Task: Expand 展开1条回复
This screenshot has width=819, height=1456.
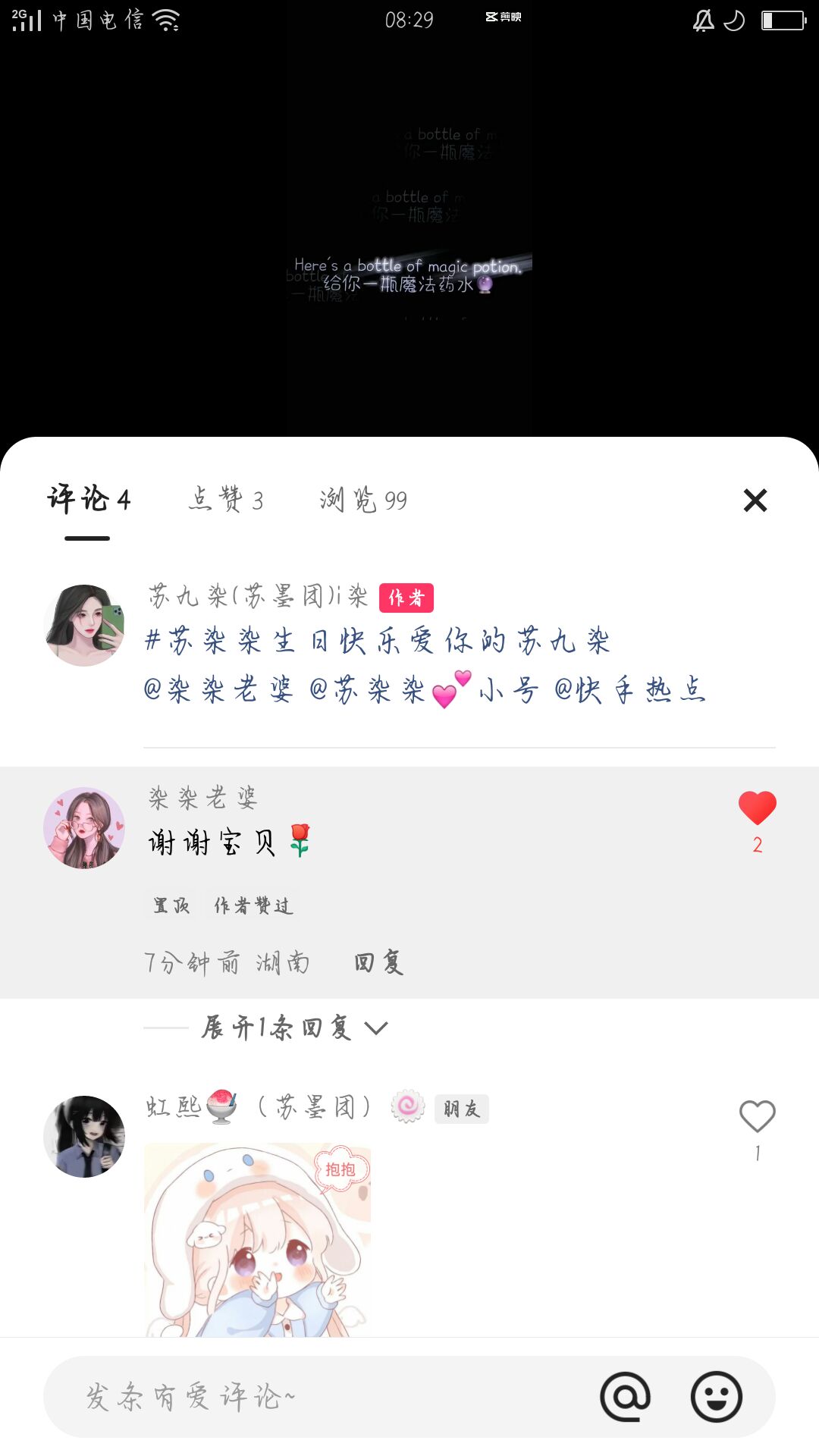Action: click(x=294, y=1028)
